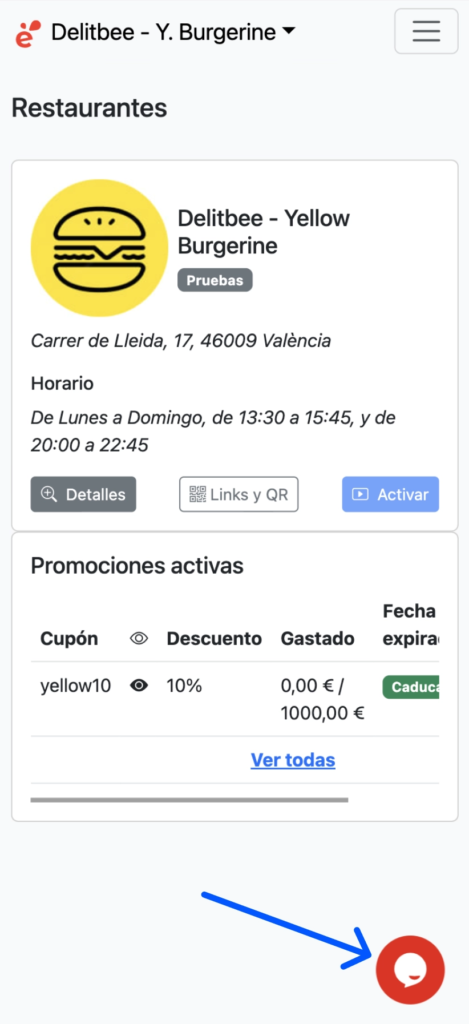Open Links y QR

coord(238,494)
